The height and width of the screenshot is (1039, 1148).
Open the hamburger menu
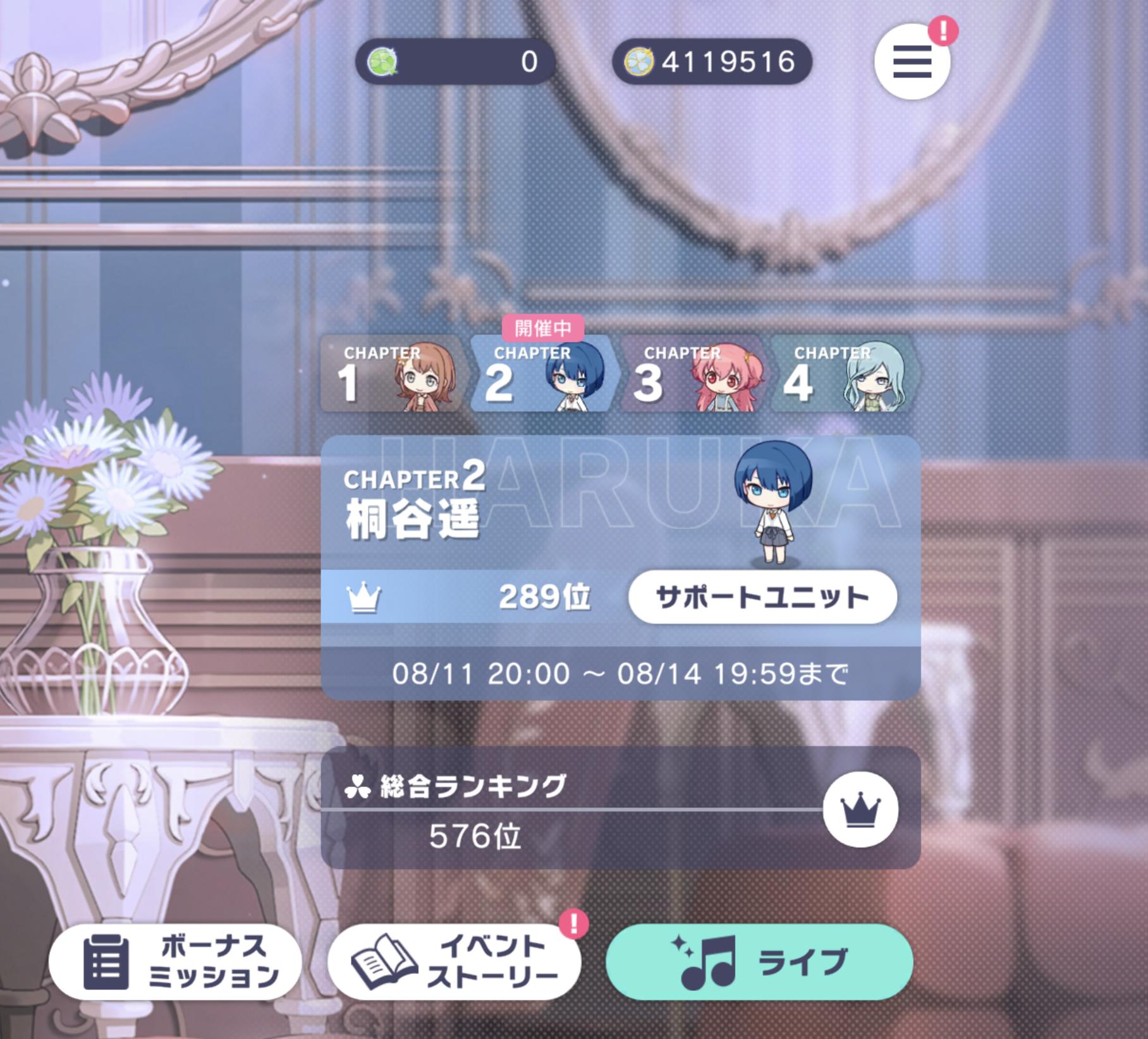pos(912,62)
